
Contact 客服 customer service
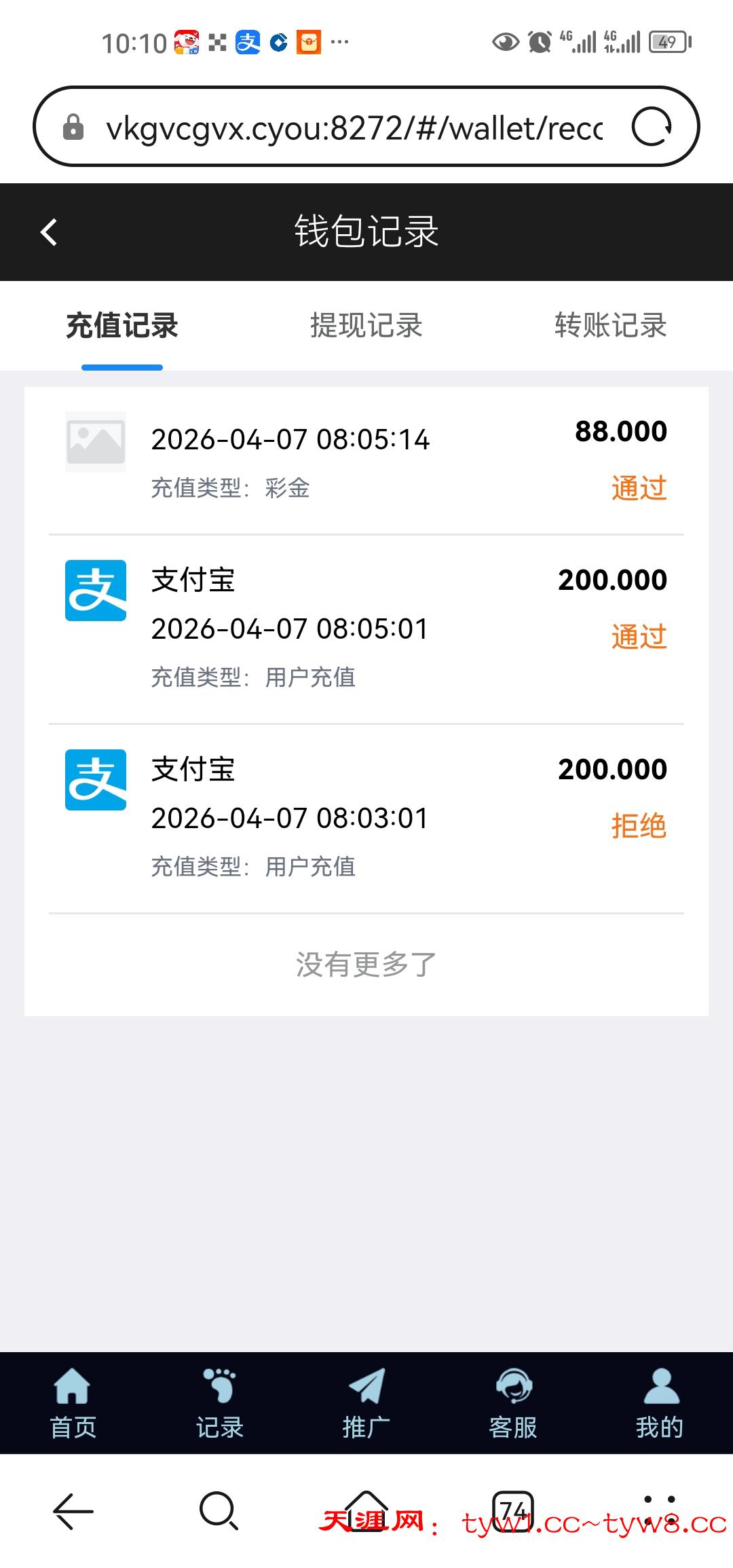pos(513,1403)
